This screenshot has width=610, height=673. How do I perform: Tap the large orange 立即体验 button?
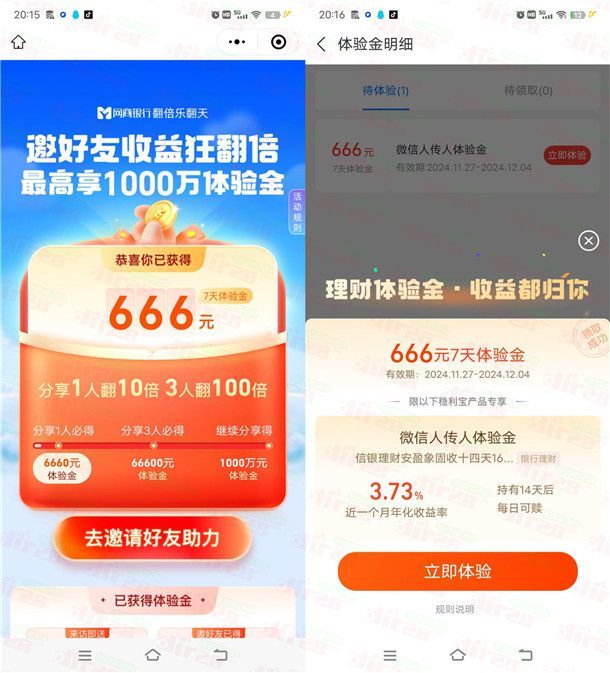click(x=457, y=571)
